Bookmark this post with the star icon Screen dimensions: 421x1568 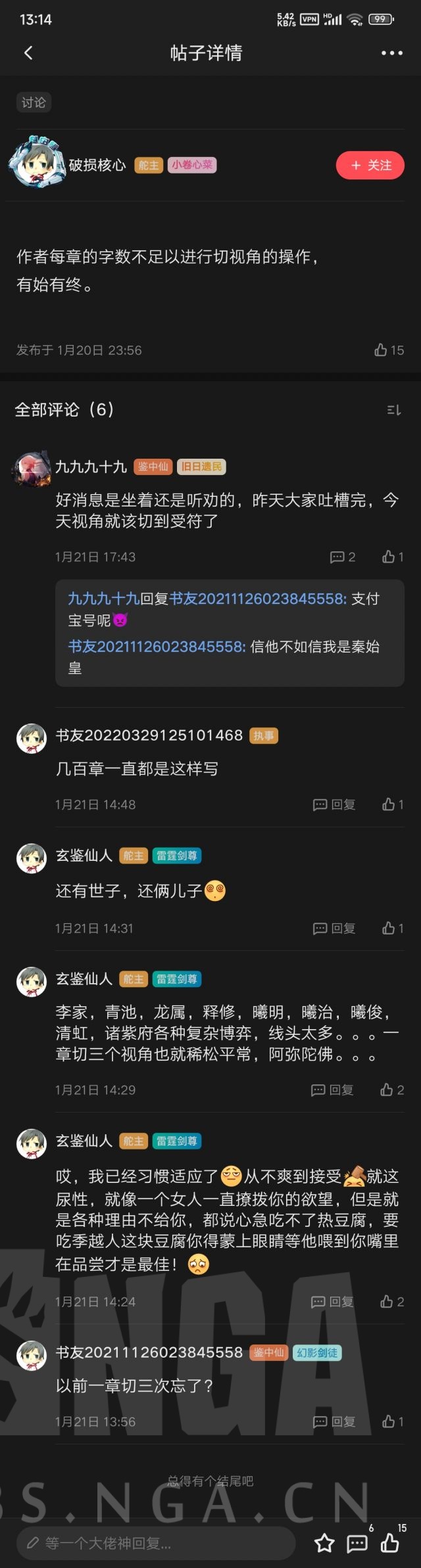tap(324, 1543)
